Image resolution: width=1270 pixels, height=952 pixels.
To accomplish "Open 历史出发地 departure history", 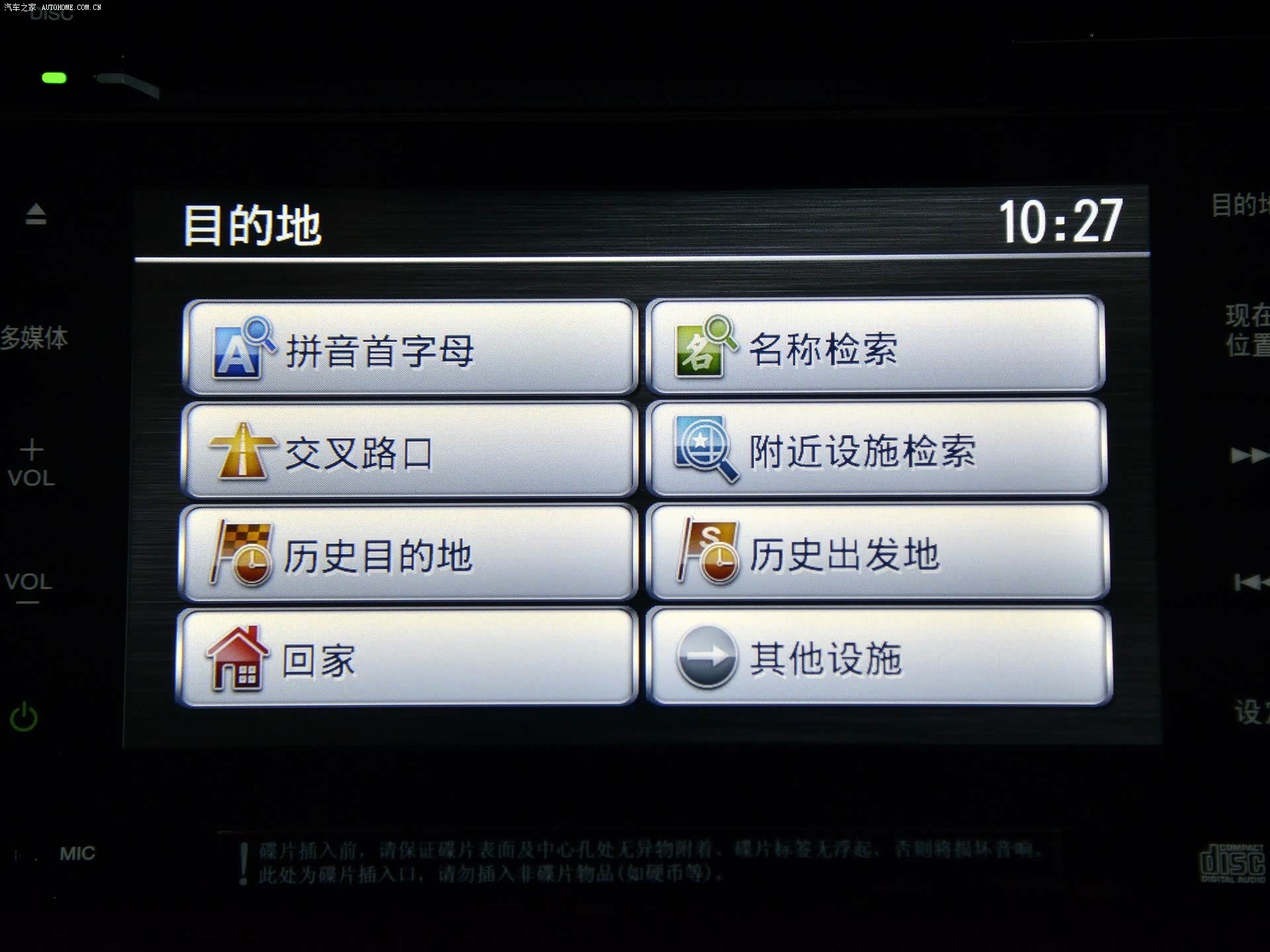I will (x=877, y=553).
